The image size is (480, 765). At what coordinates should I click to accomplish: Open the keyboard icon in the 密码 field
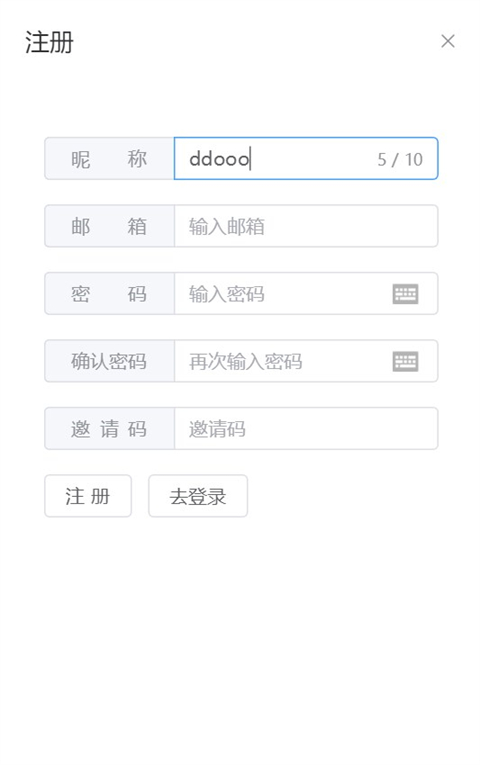(405, 294)
